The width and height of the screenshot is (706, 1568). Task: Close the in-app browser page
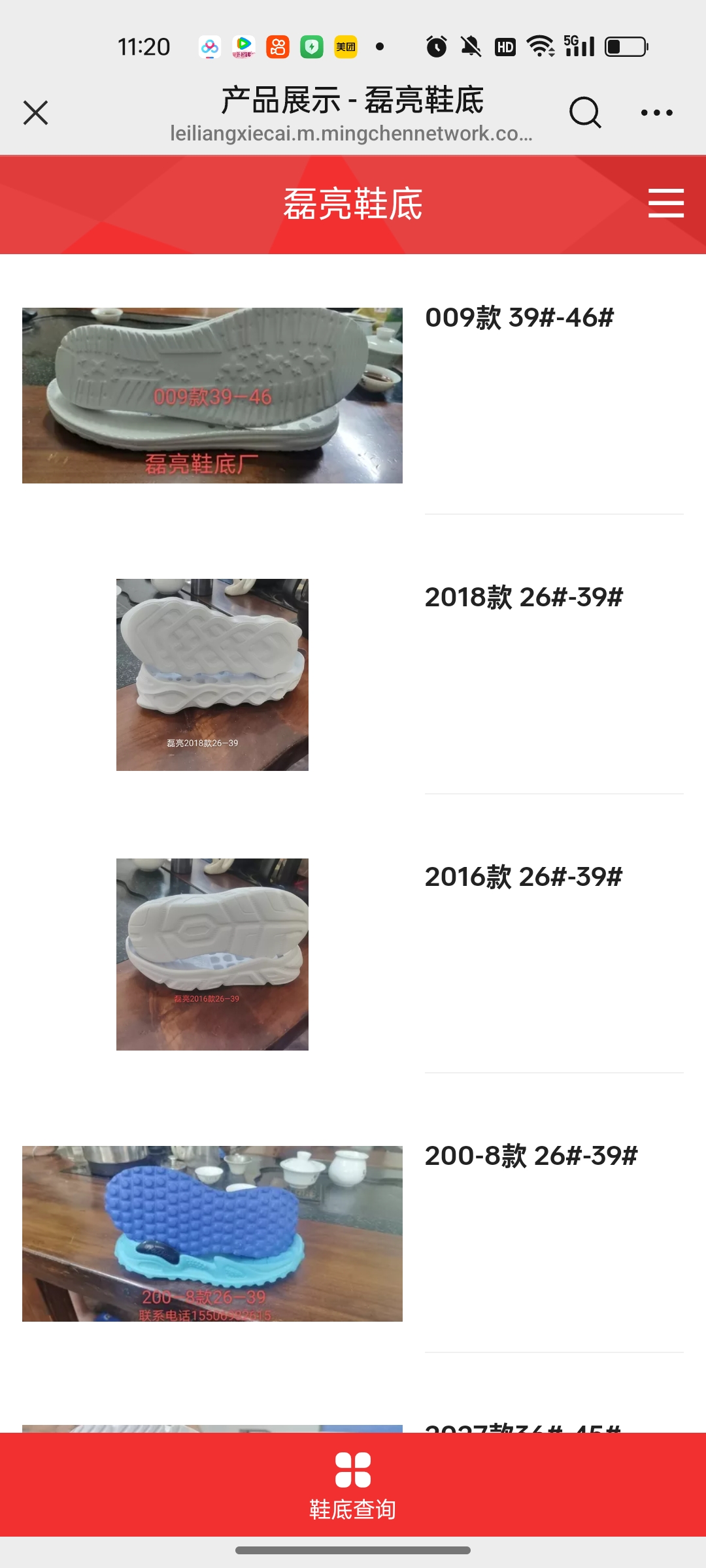click(35, 112)
